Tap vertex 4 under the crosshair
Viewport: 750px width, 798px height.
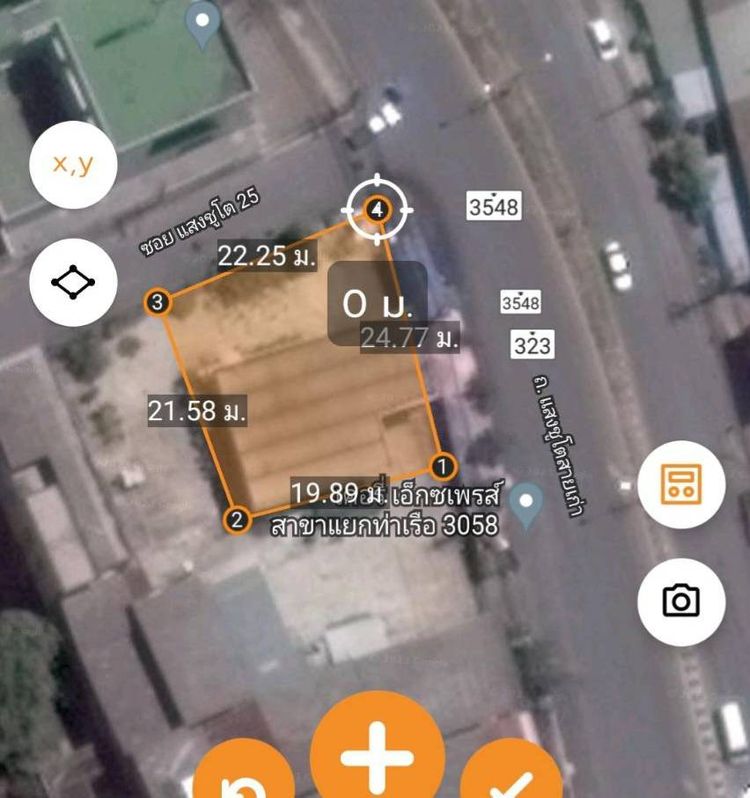(377, 210)
